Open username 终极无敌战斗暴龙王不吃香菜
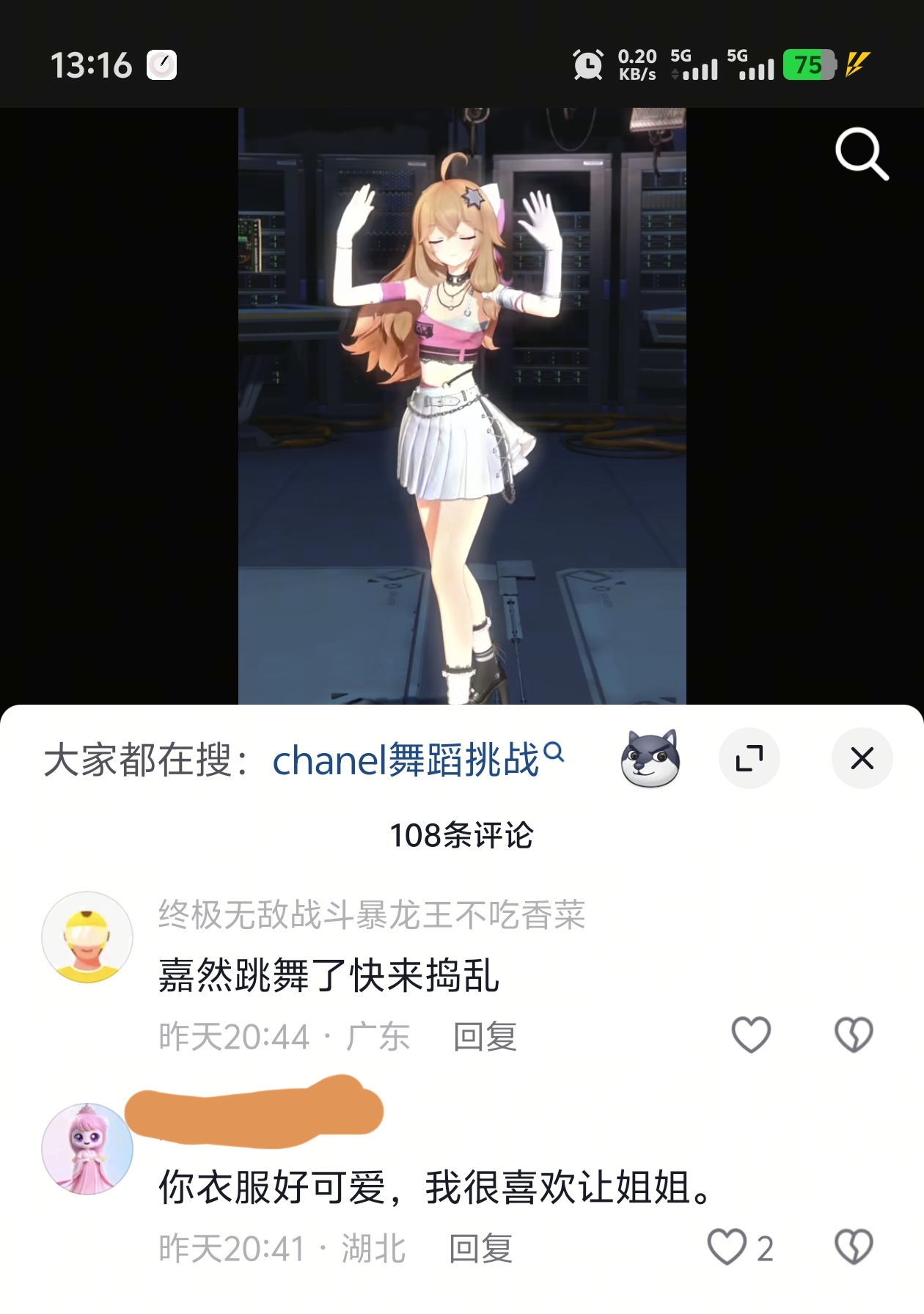Image resolution: width=924 pixels, height=1314 pixels. 372,914
